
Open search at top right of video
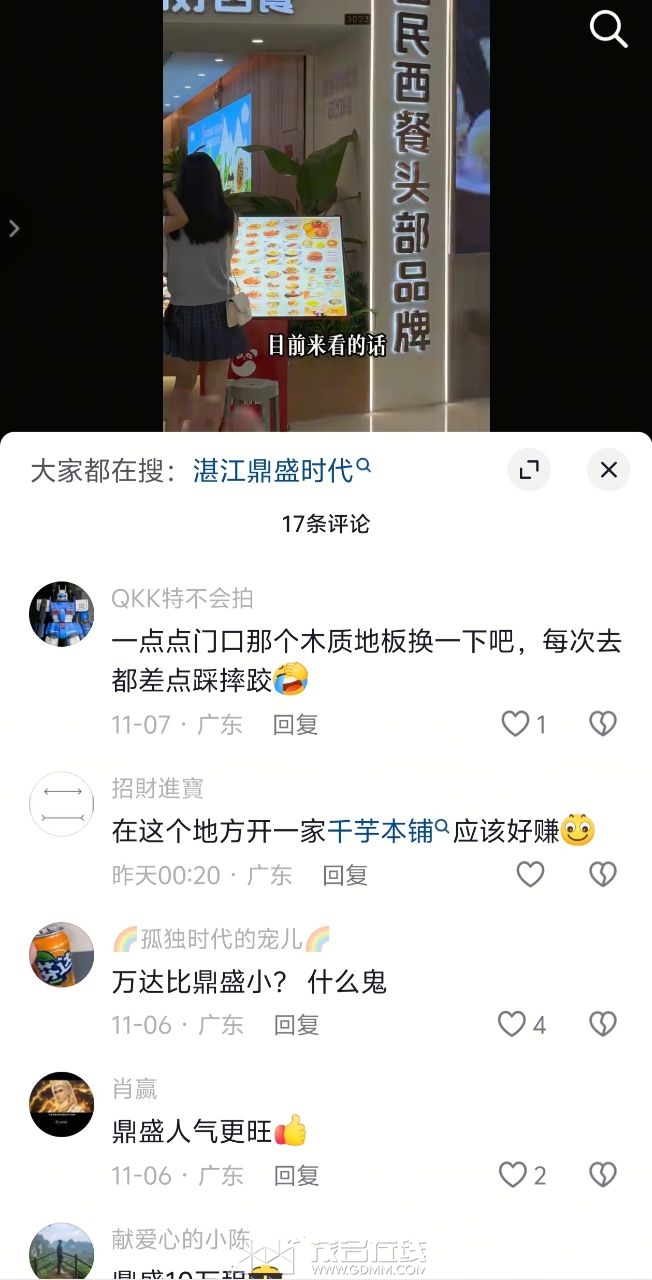(x=608, y=30)
